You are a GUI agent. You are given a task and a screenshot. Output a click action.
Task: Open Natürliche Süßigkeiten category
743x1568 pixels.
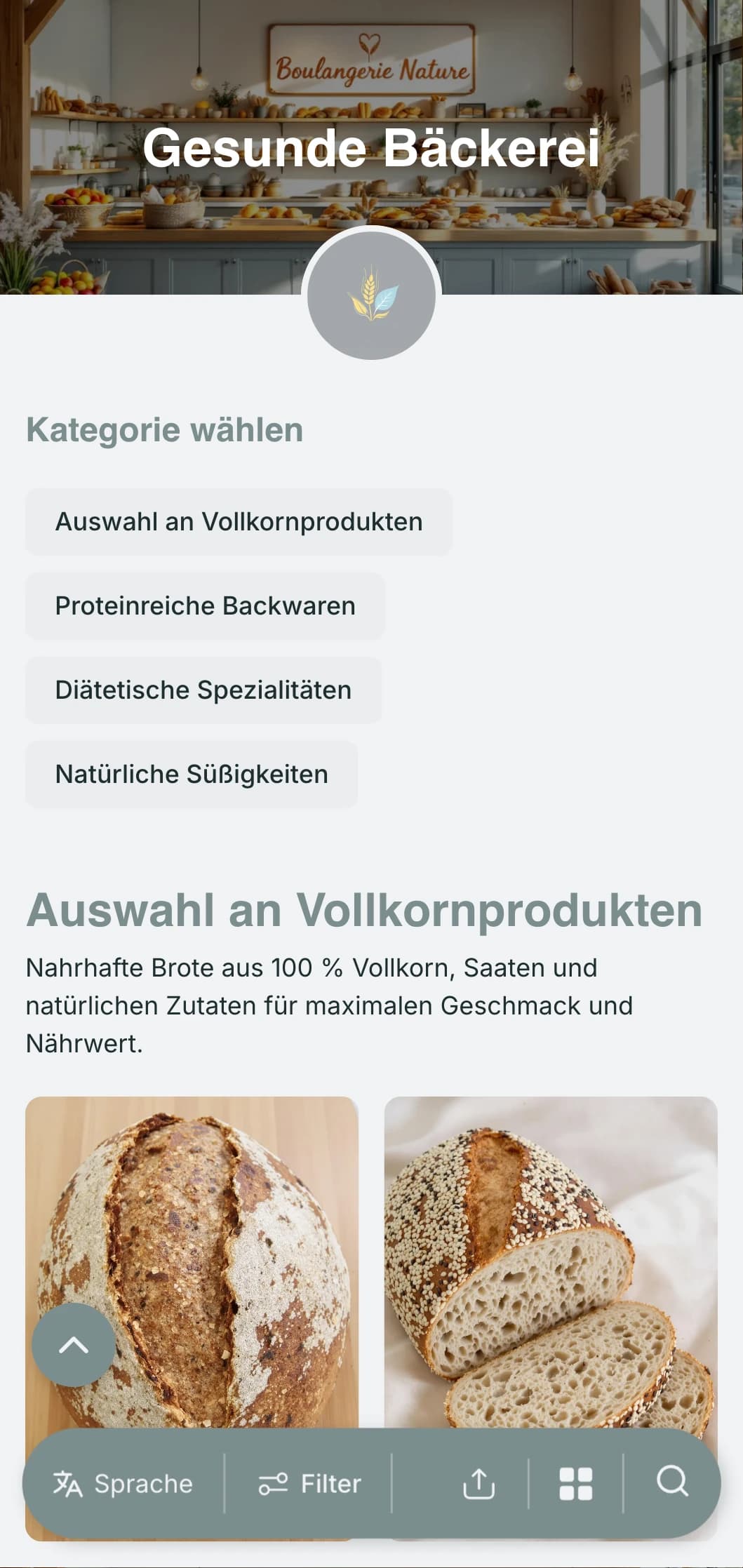click(x=192, y=775)
